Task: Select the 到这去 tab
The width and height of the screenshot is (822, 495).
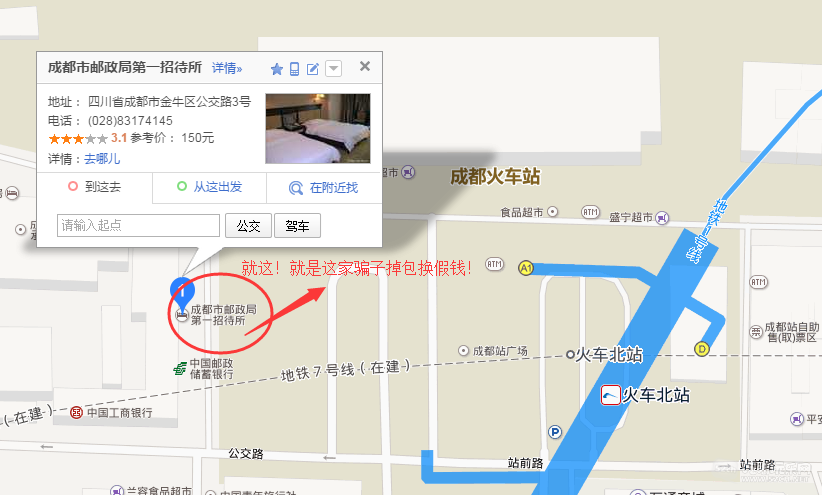Action: [x=95, y=187]
